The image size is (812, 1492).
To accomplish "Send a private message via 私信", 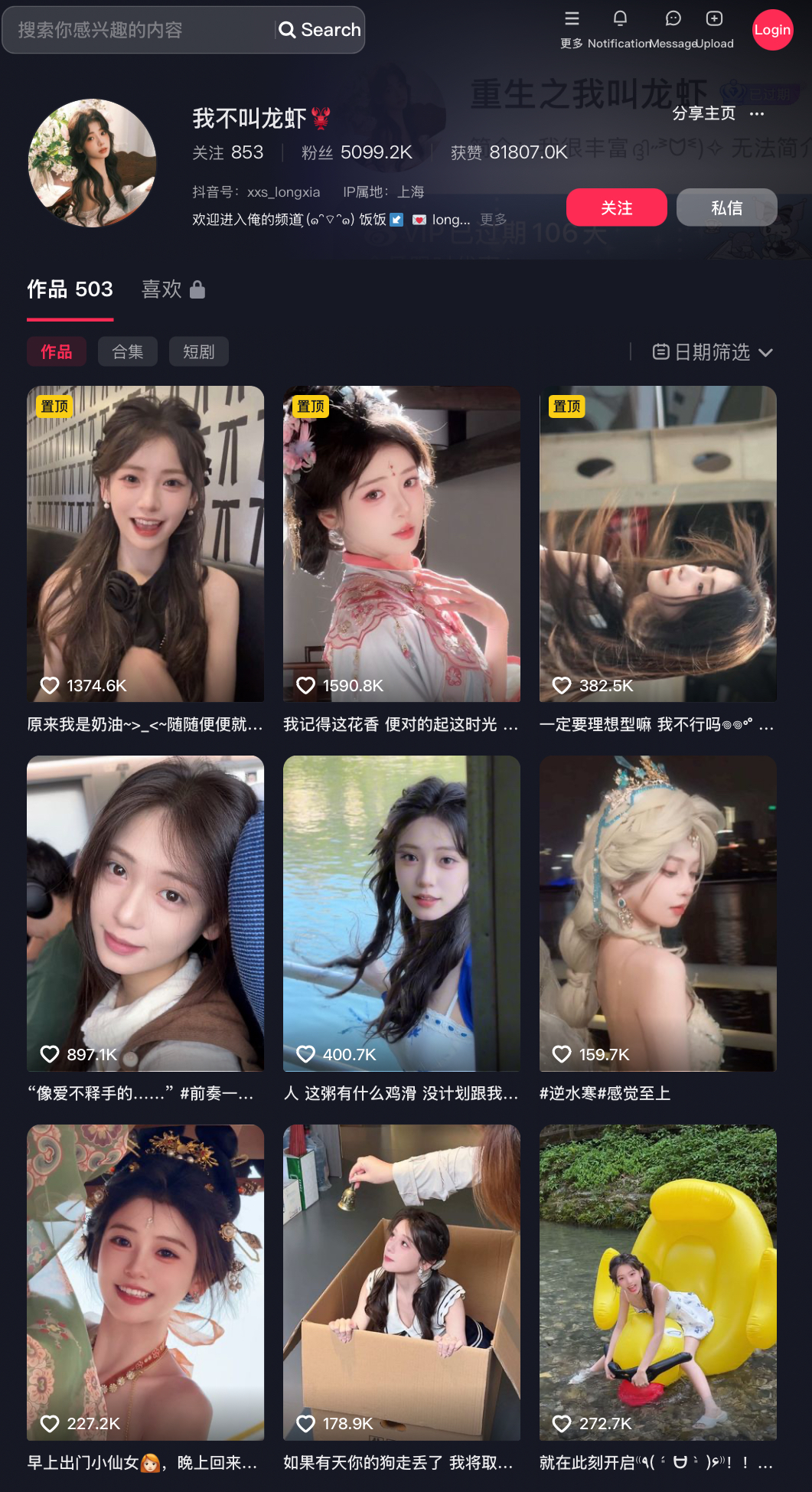I will [x=727, y=207].
